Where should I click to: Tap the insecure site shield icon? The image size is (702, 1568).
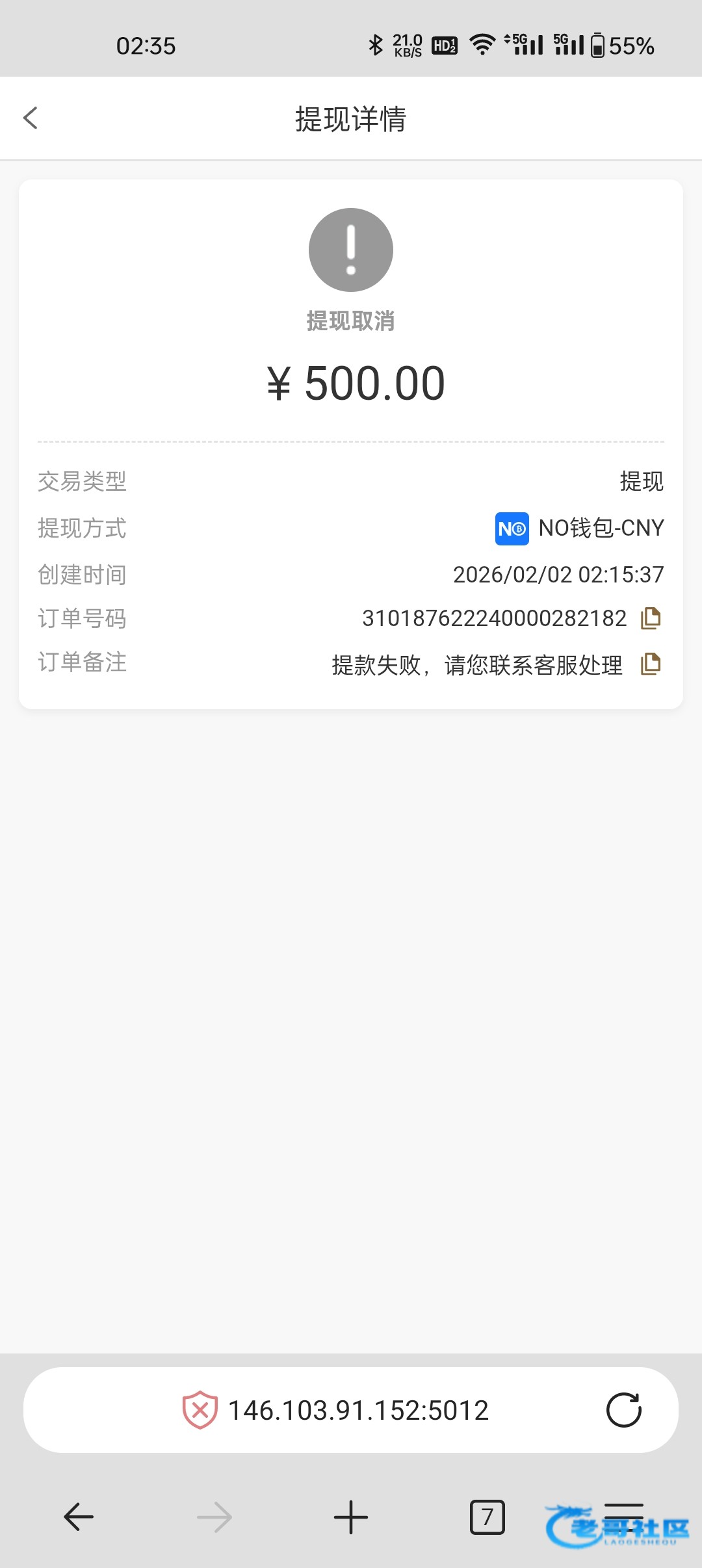[x=200, y=1410]
